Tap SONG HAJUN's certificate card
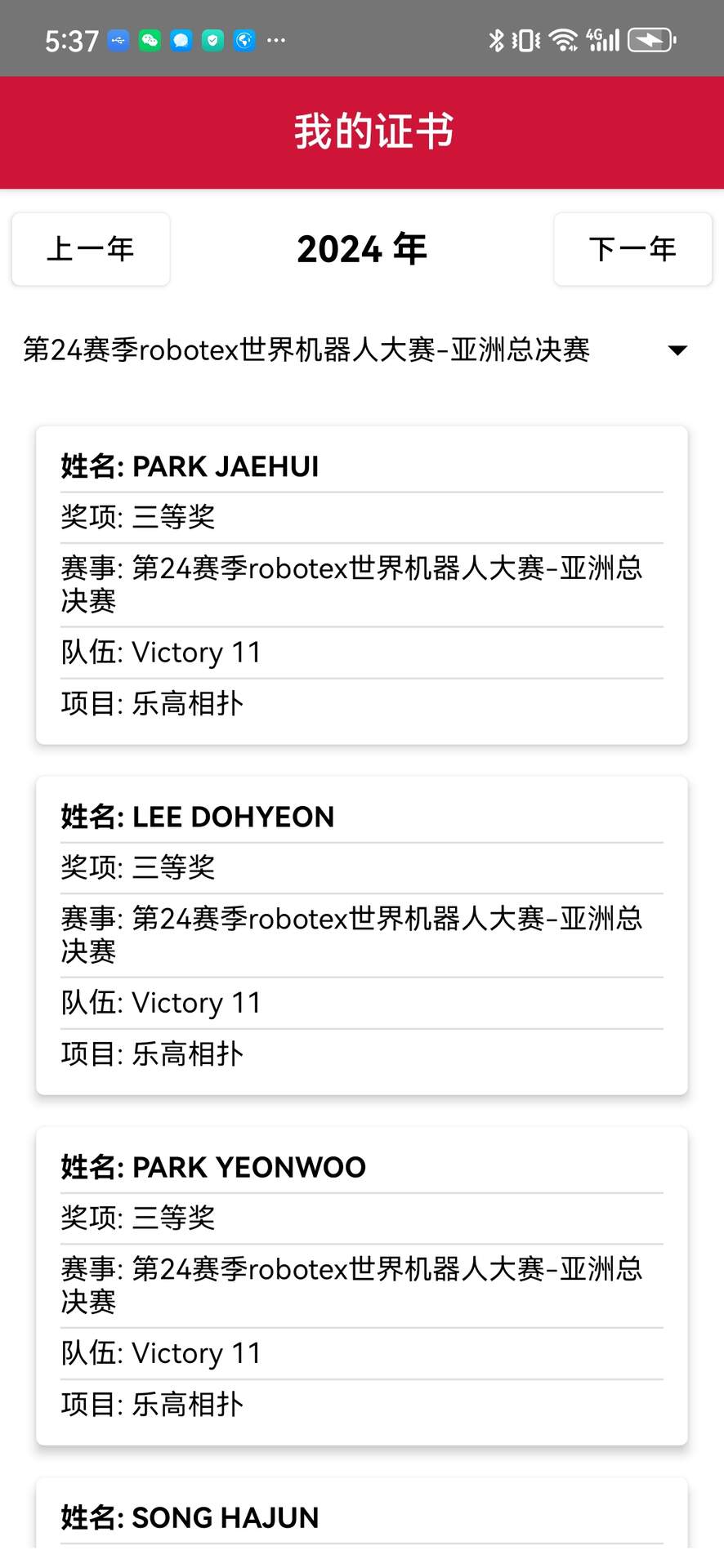Image resolution: width=724 pixels, height=1568 pixels. [x=362, y=1517]
